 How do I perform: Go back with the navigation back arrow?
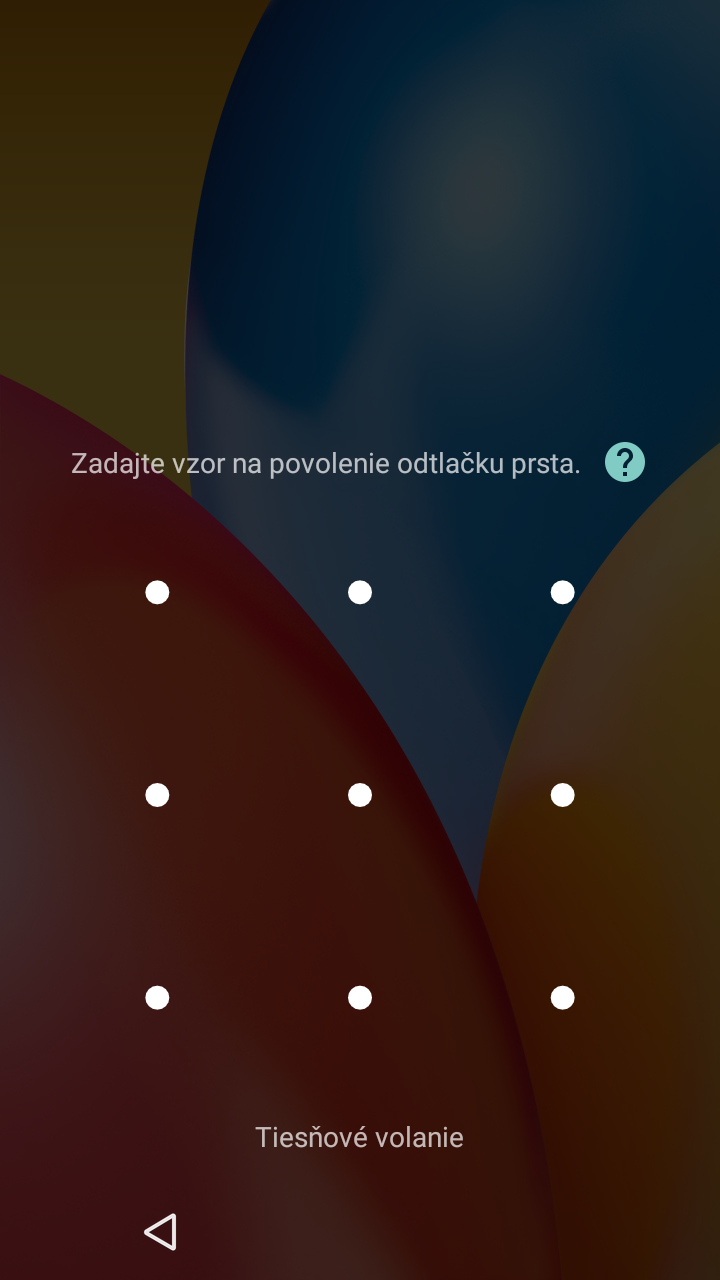(x=160, y=1232)
